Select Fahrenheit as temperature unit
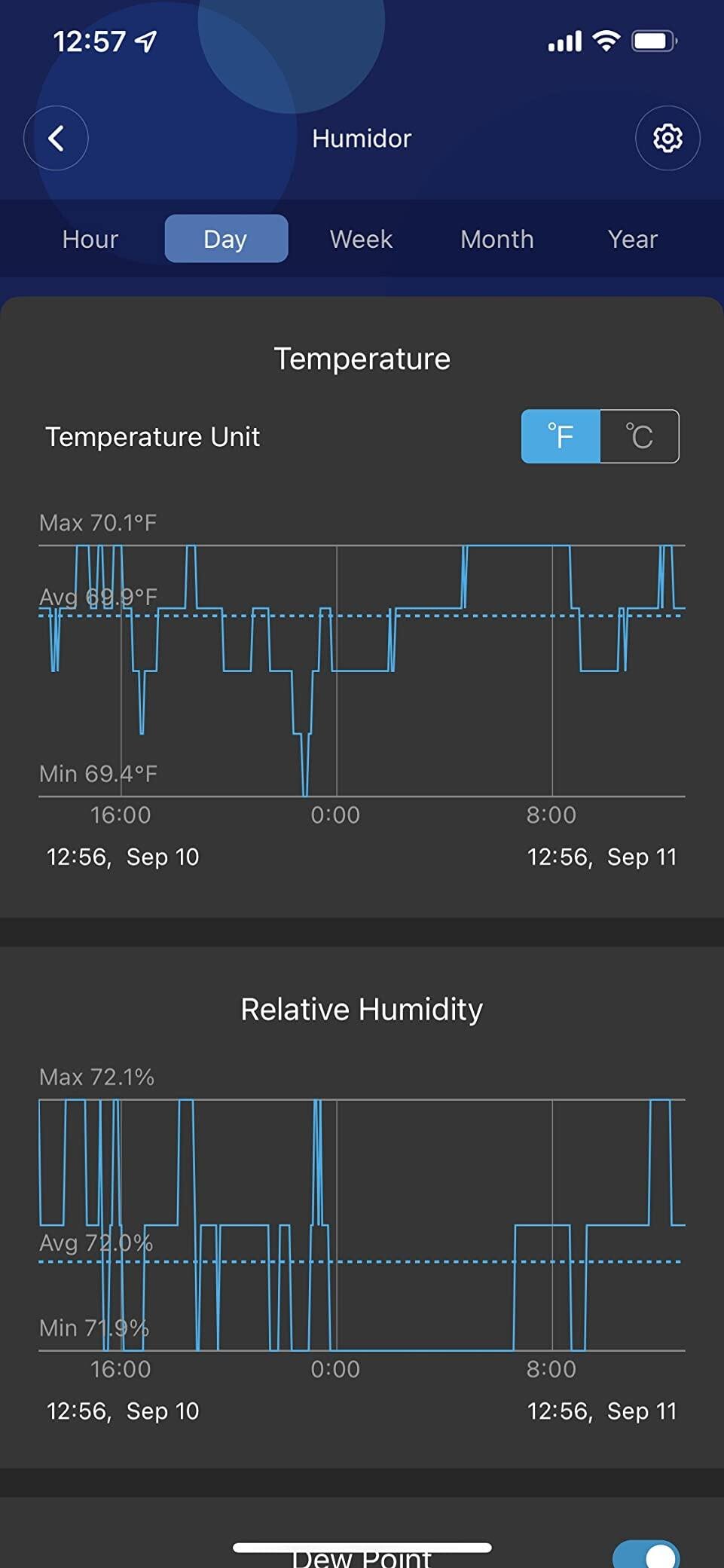Image resolution: width=724 pixels, height=1568 pixels. pos(561,436)
